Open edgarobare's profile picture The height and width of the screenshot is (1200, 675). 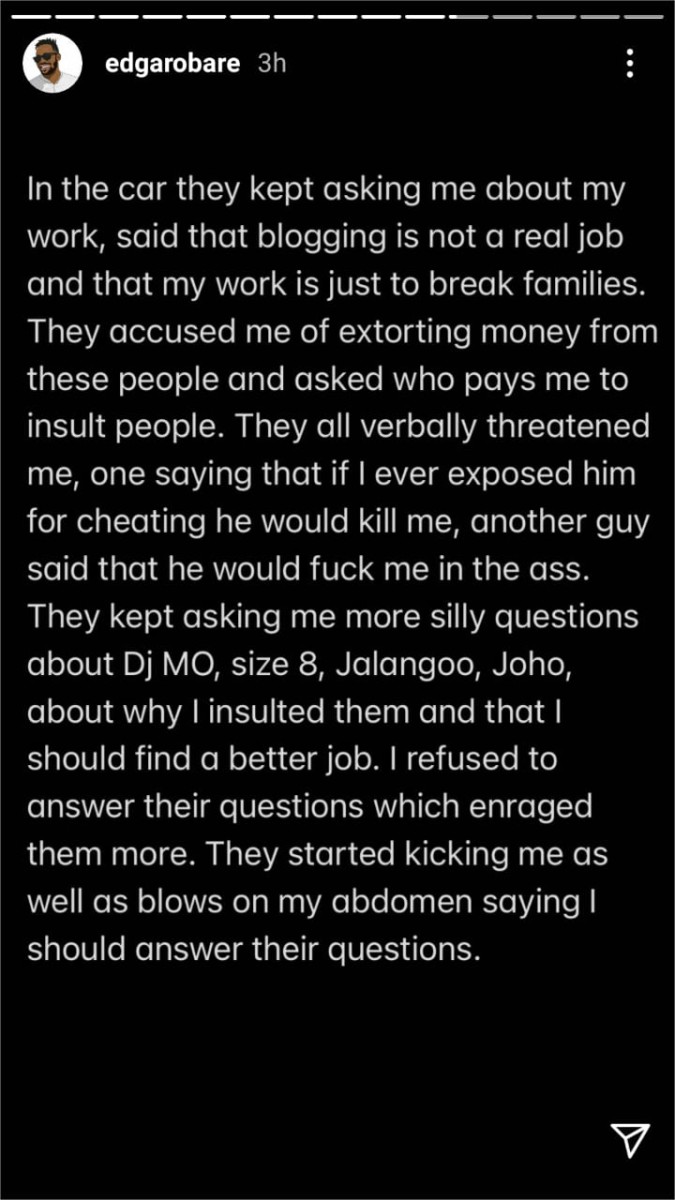[x=52, y=64]
